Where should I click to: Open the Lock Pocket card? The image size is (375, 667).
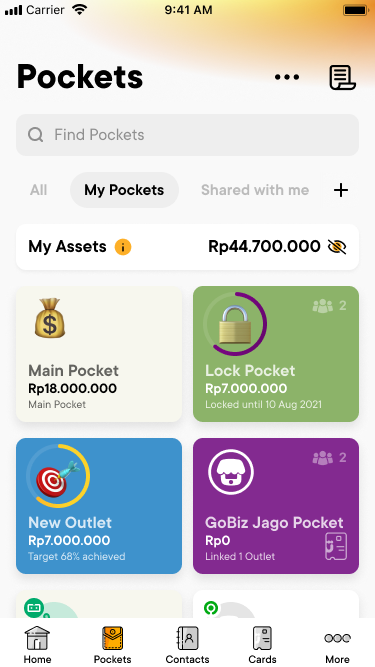click(276, 354)
